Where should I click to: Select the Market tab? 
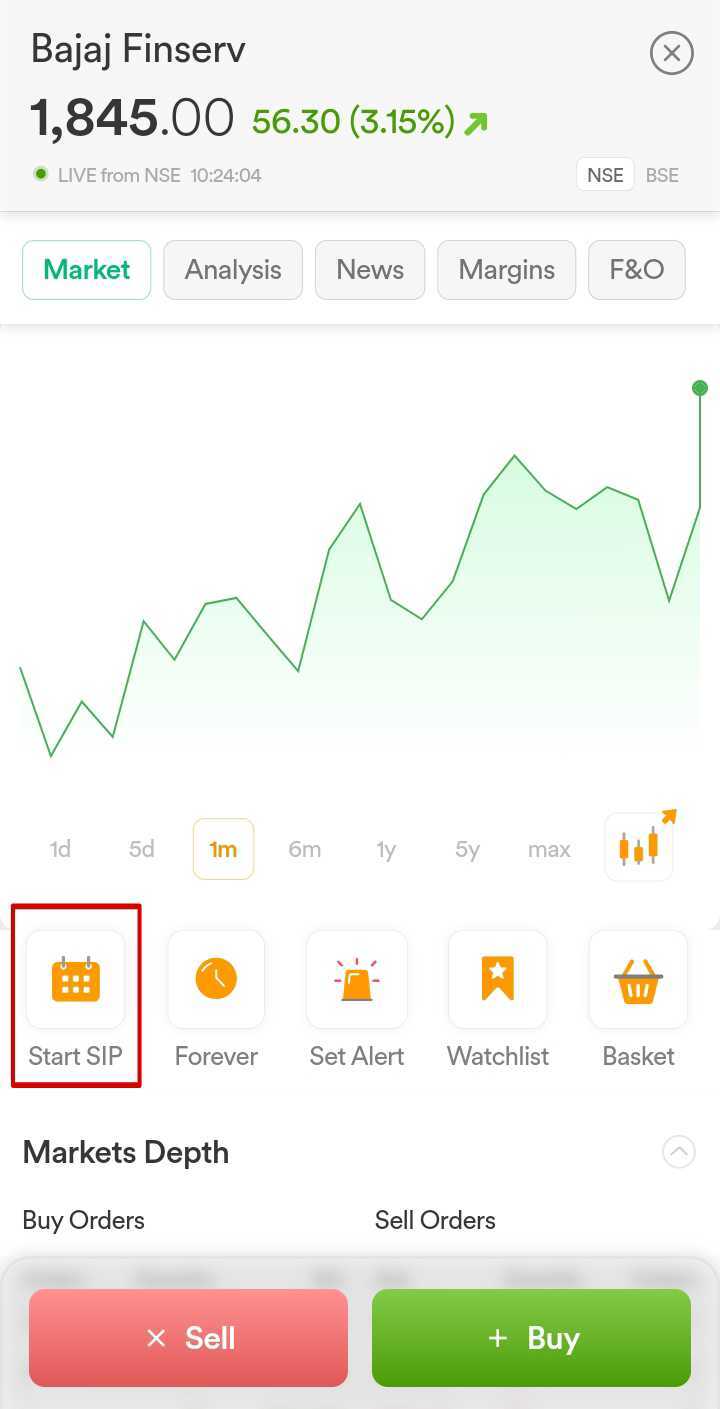(x=87, y=270)
